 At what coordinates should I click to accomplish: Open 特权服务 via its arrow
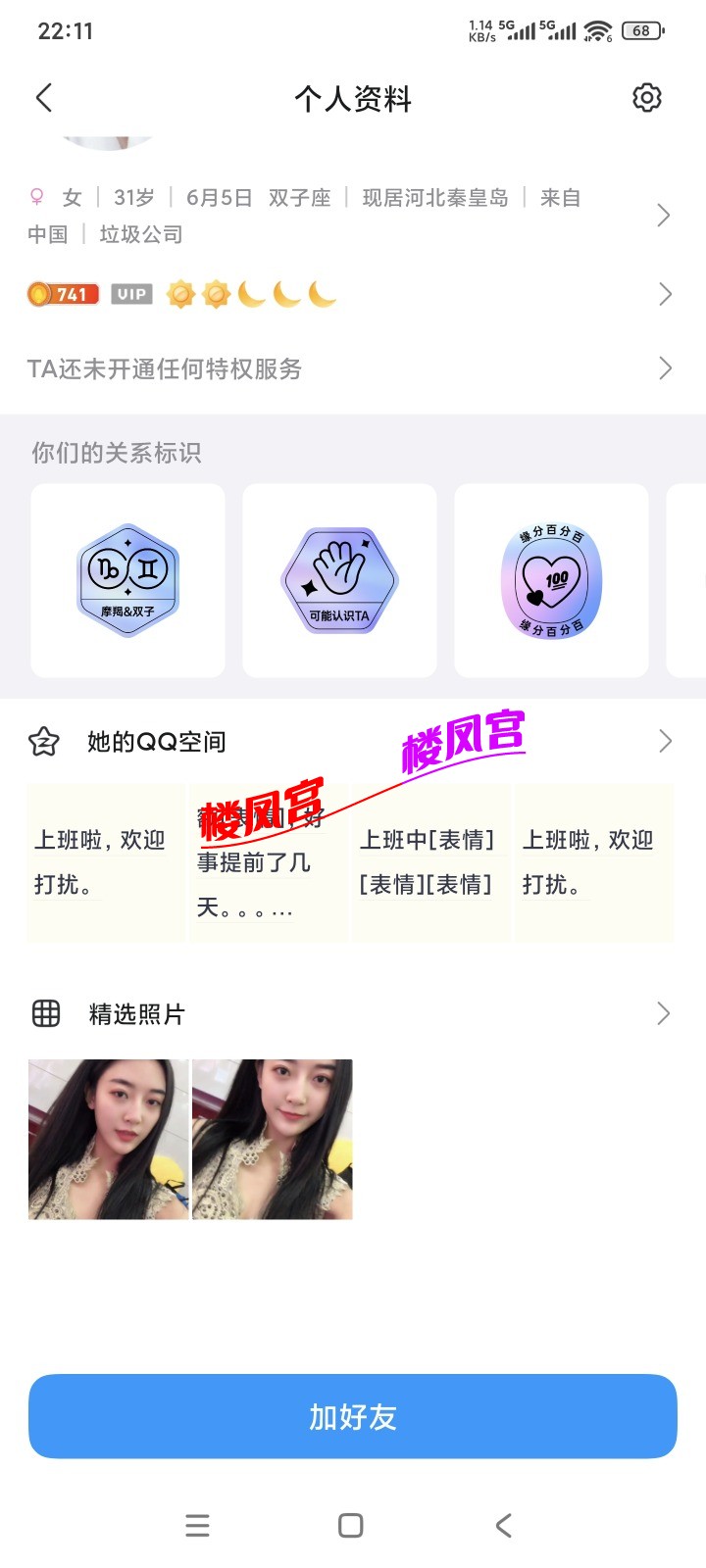(665, 369)
